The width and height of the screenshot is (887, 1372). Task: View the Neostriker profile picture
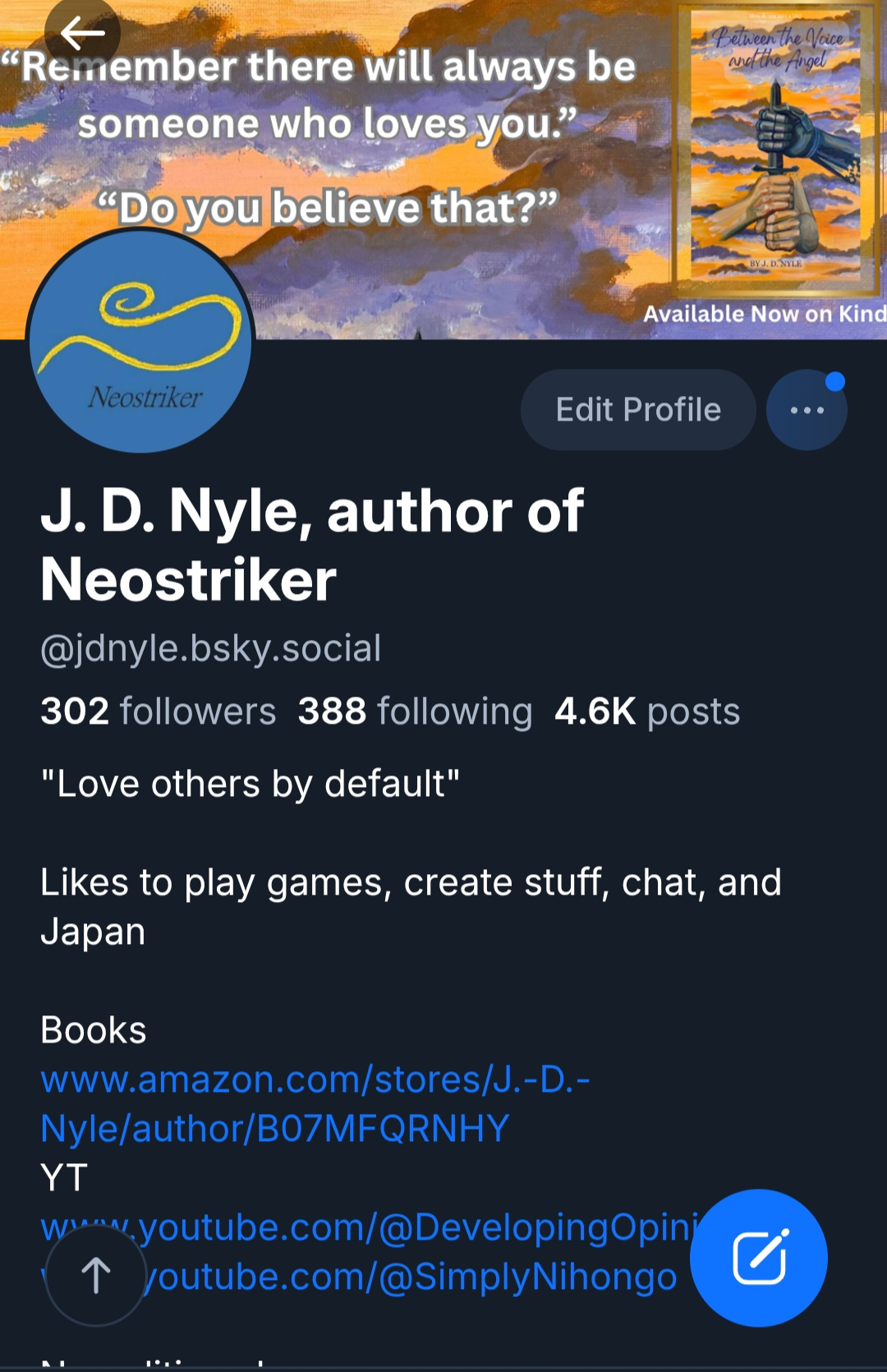tap(140, 341)
